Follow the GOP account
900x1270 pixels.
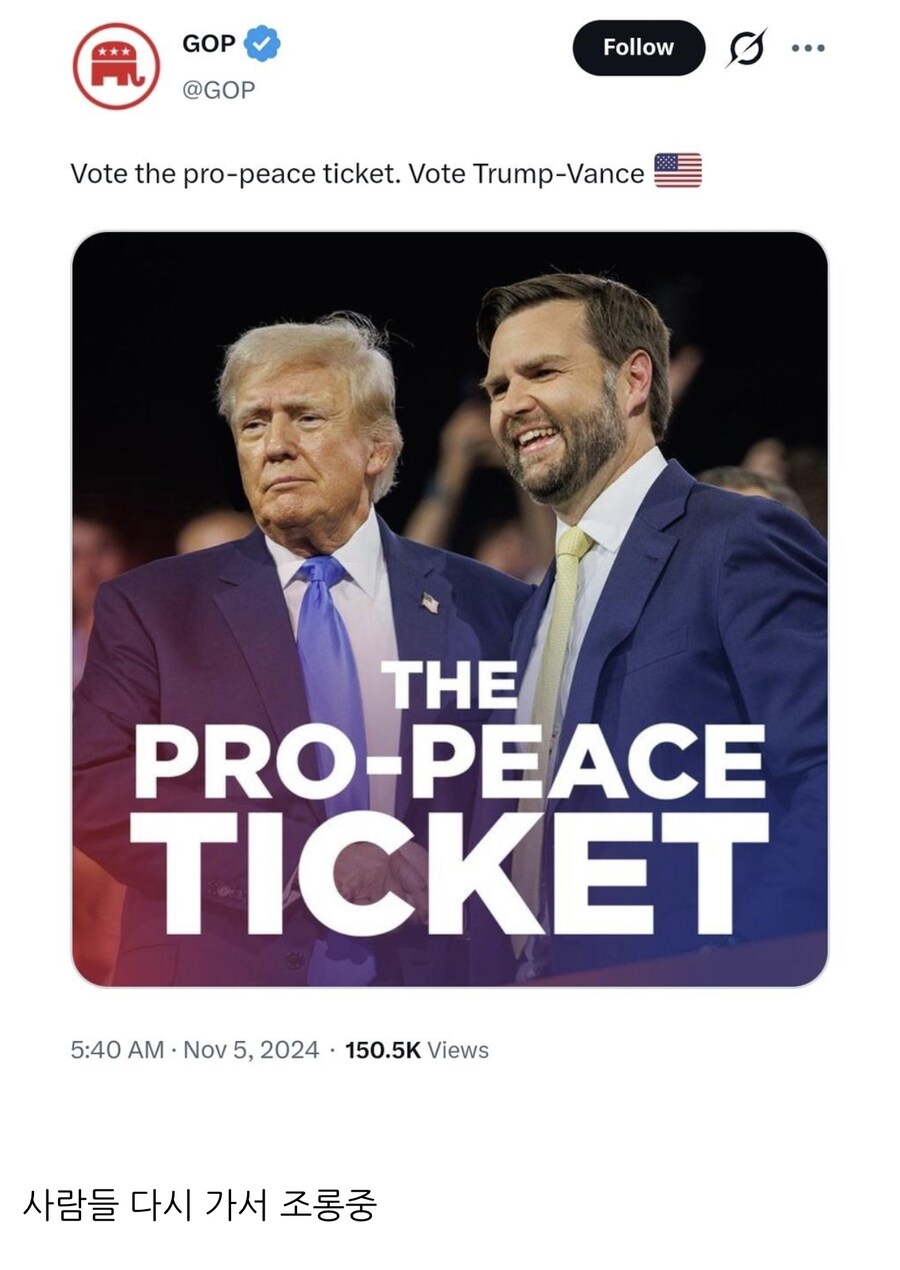(x=638, y=48)
